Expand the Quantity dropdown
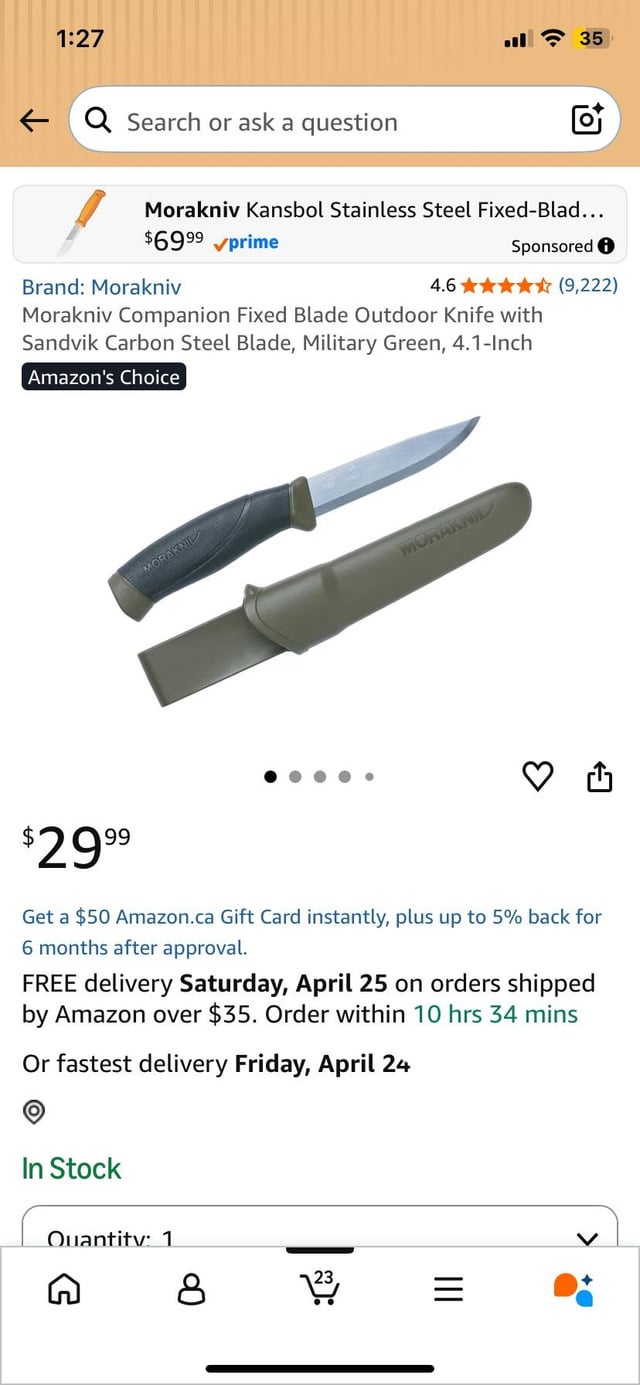Viewport: 640px width, 1385px height. coord(320,1232)
